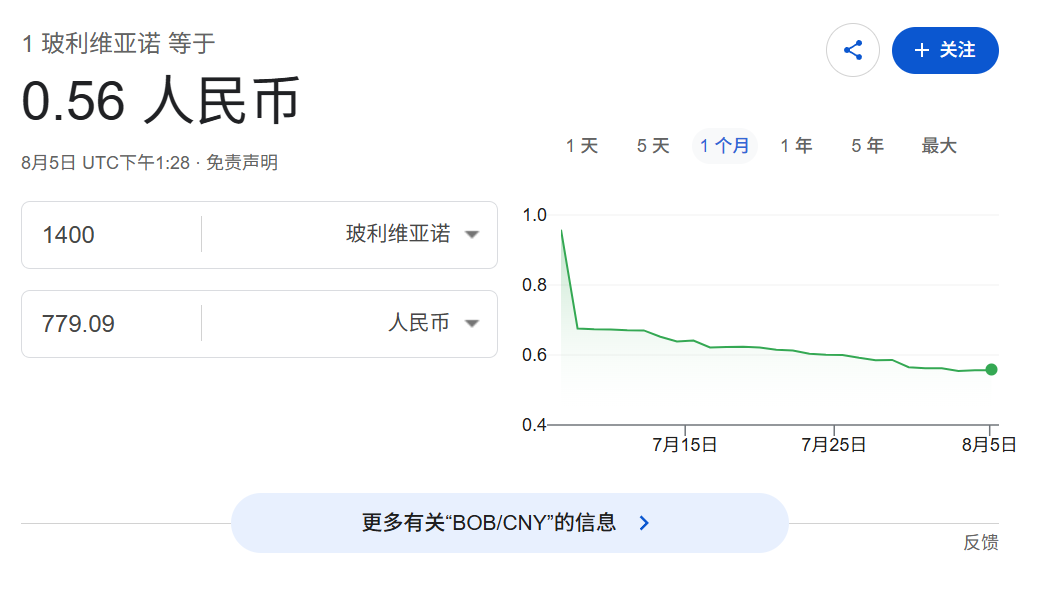This screenshot has height=603, width=1050.
Task: View the 最大 chart range
Action: pos(939,145)
